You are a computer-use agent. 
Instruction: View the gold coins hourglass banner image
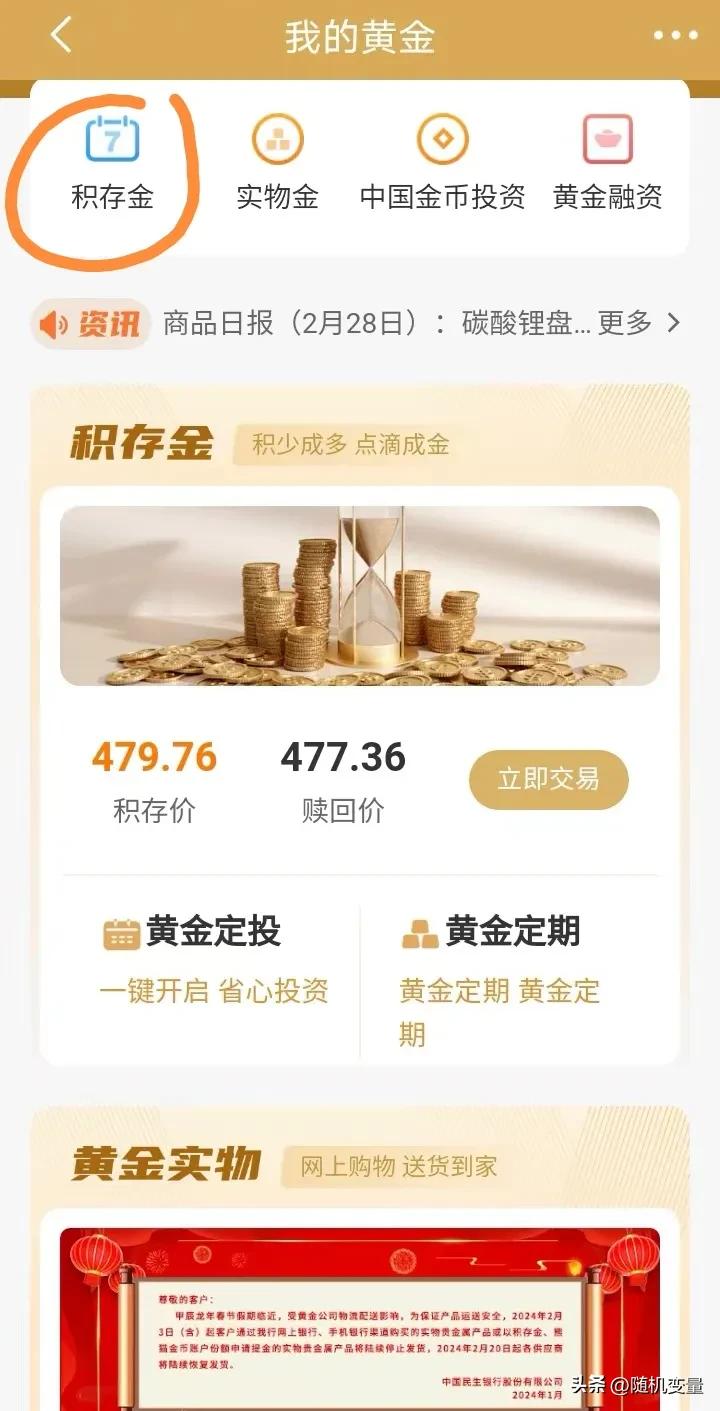(x=360, y=596)
